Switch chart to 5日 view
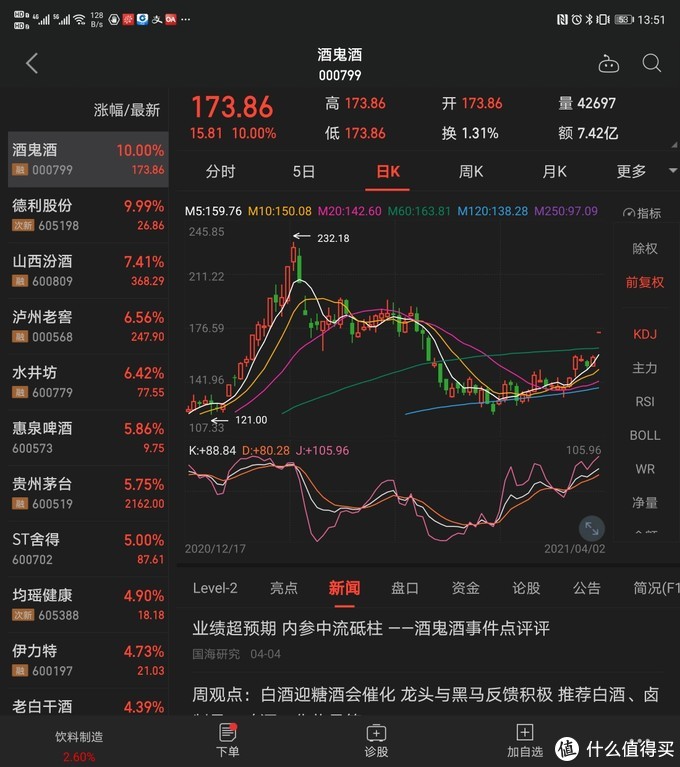Screen dimensions: 680x767 [304, 171]
